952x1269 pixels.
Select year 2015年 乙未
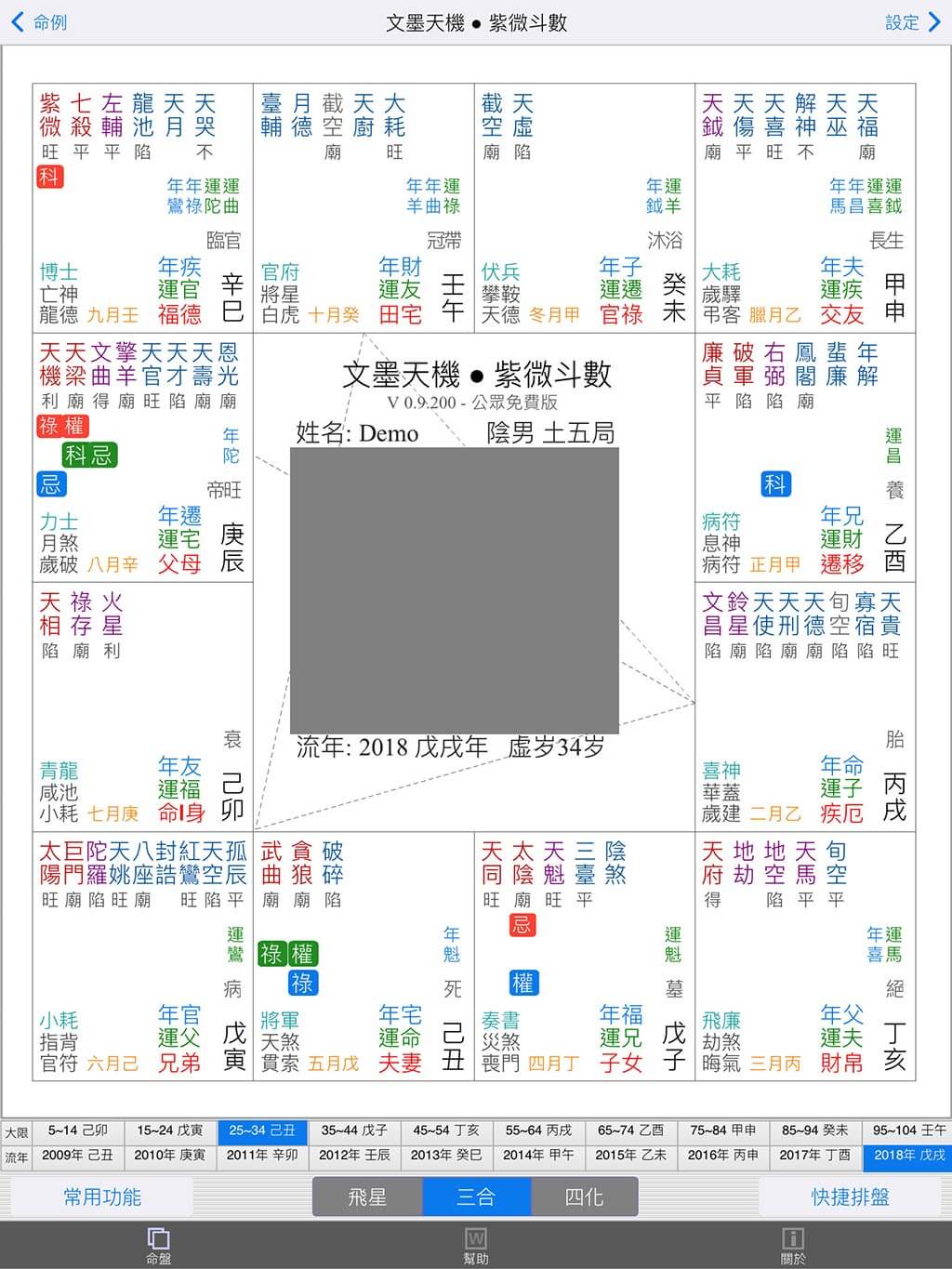630,1156
